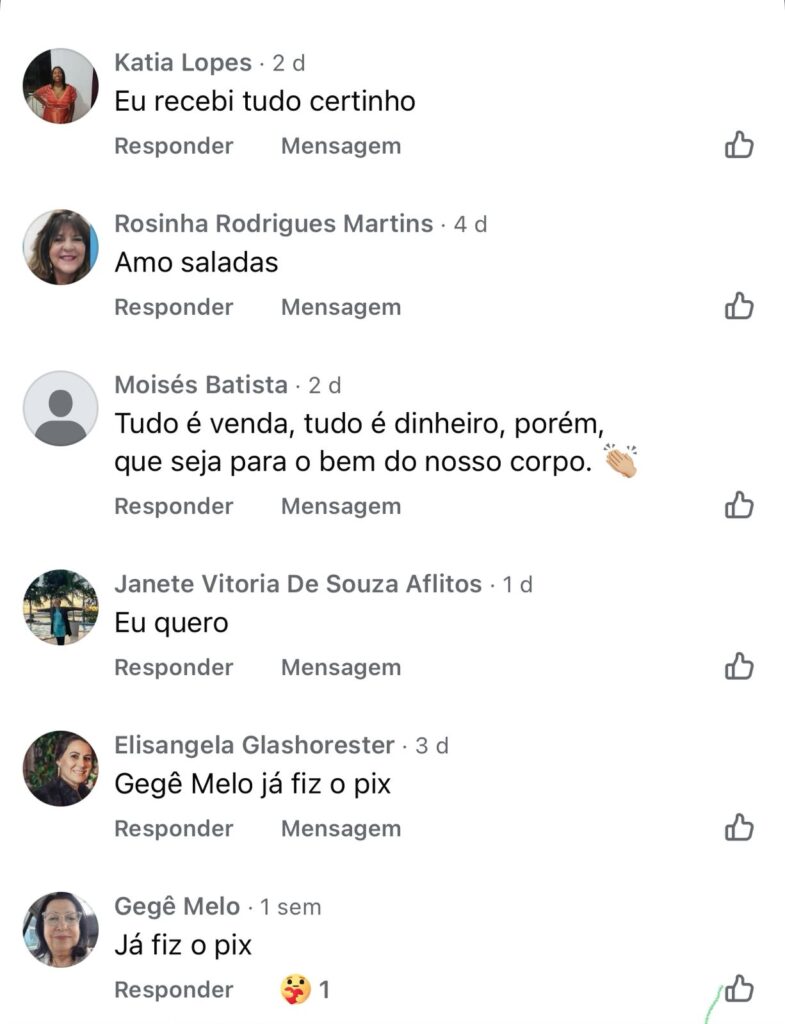Tap Mensagem under Katia Lopes's comment
785x1024 pixels.
click(x=340, y=146)
